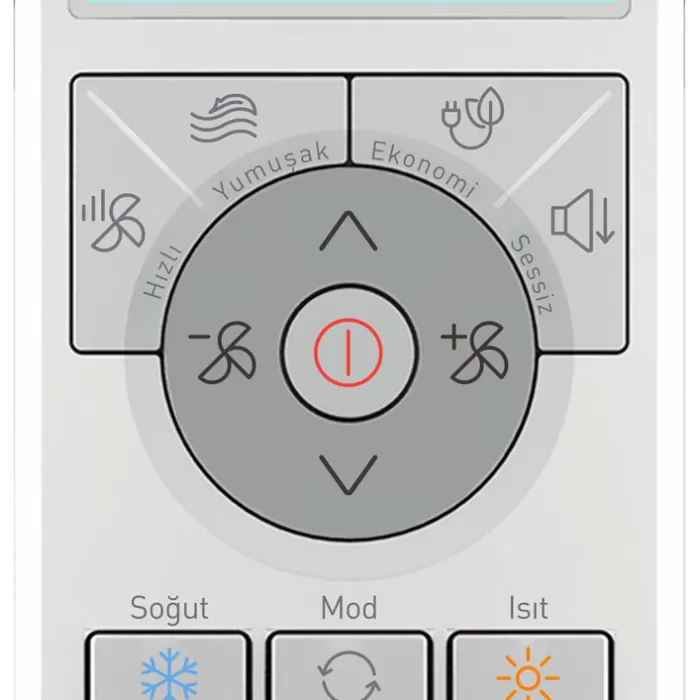Decrease fan speed with the minus fan
This screenshot has height=700, width=700.
pos(223,354)
